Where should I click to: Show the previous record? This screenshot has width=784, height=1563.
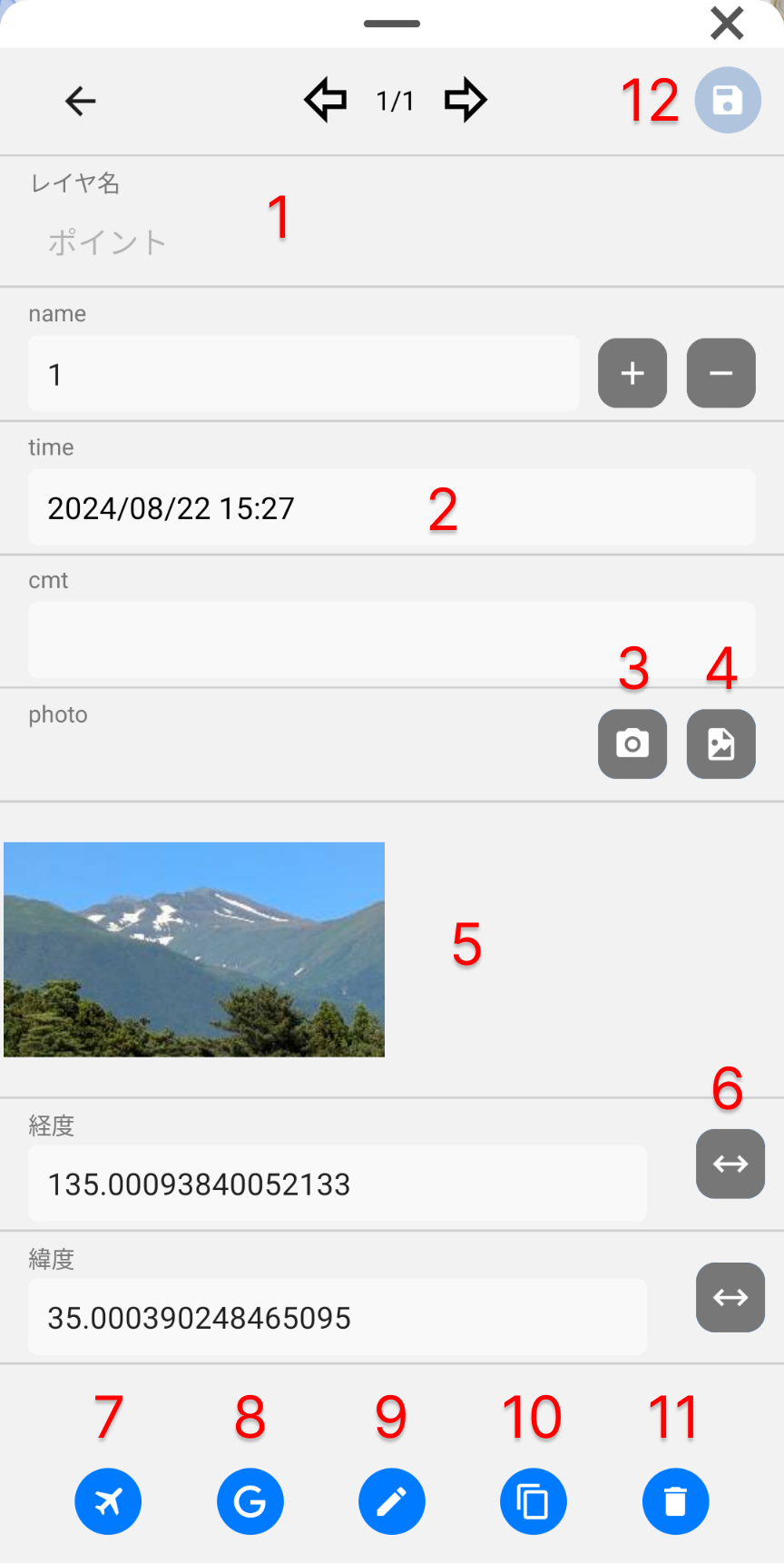tap(326, 100)
